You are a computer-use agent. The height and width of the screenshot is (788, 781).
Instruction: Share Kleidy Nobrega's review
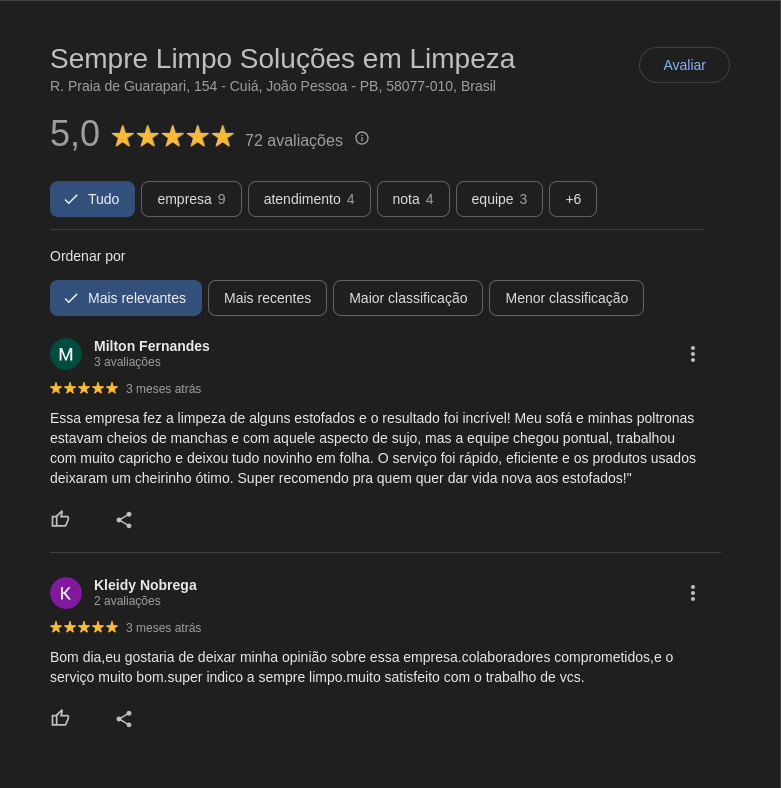tap(124, 719)
